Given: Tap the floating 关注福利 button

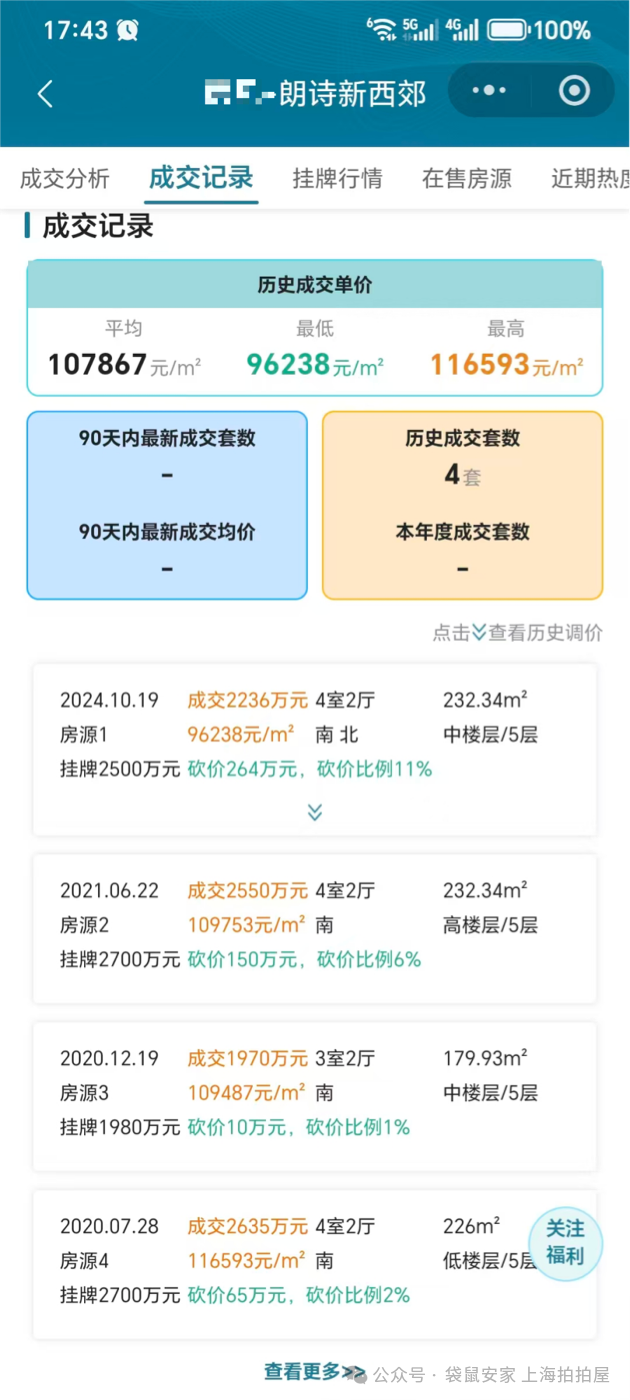Looking at the screenshot, I should [565, 1242].
